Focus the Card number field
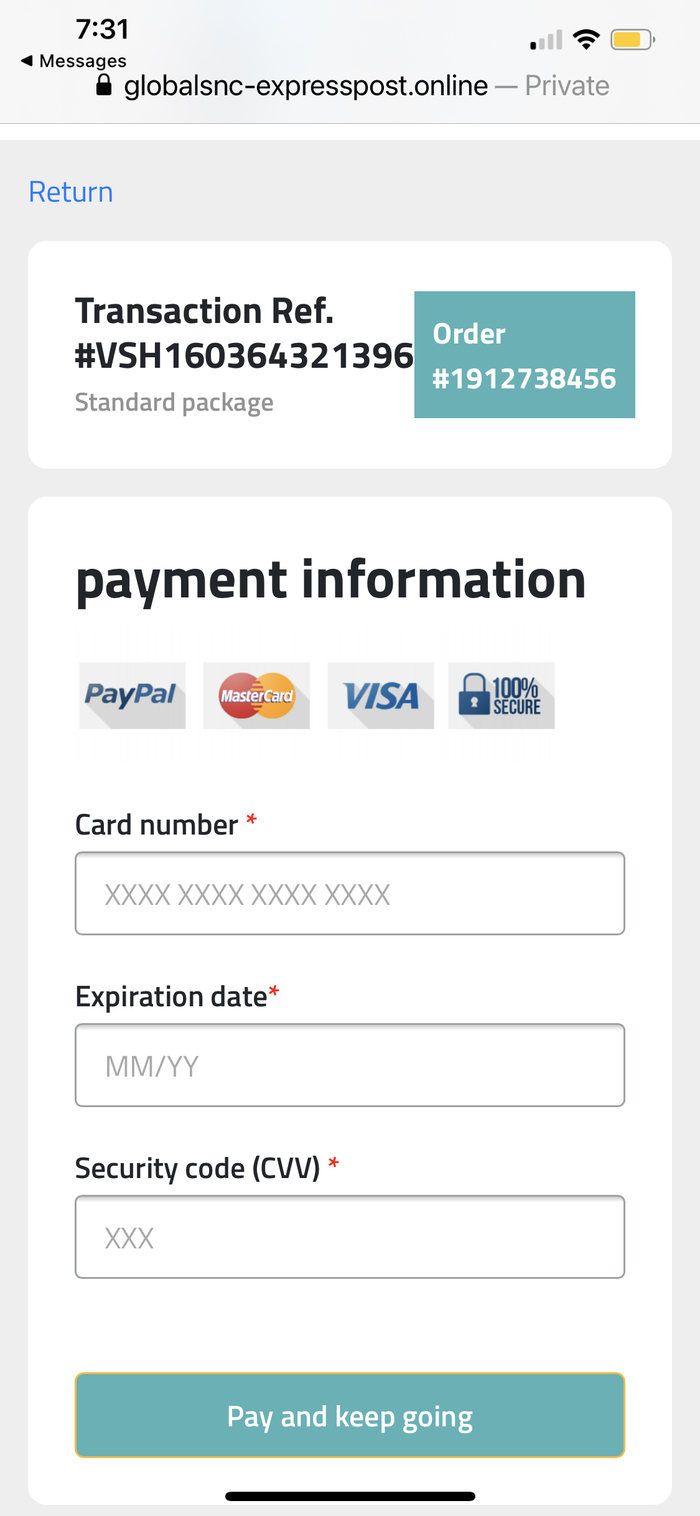Image resolution: width=700 pixels, height=1516 pixels. pos(350,893)
